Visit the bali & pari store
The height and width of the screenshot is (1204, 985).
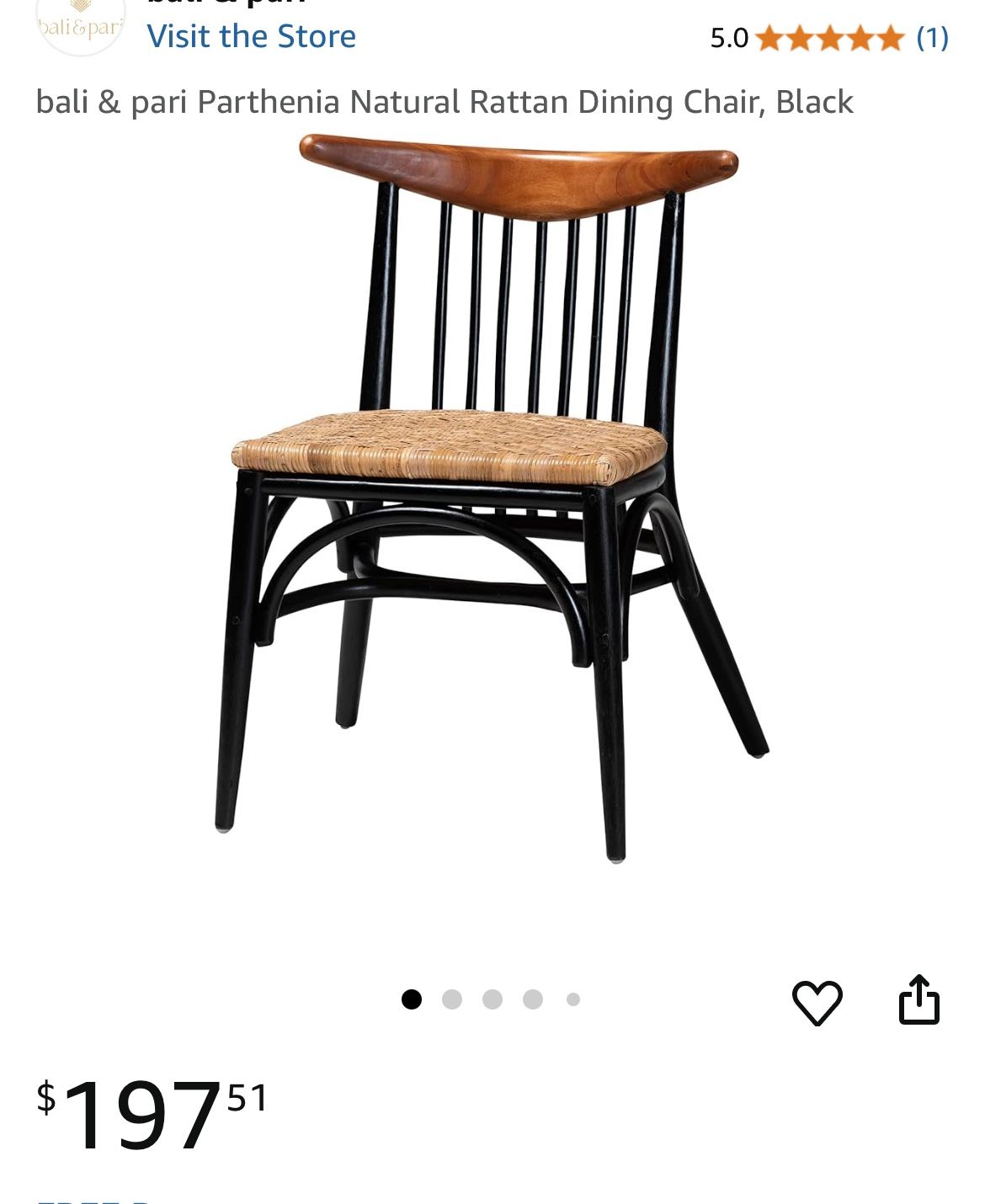[x=251, y=36]
